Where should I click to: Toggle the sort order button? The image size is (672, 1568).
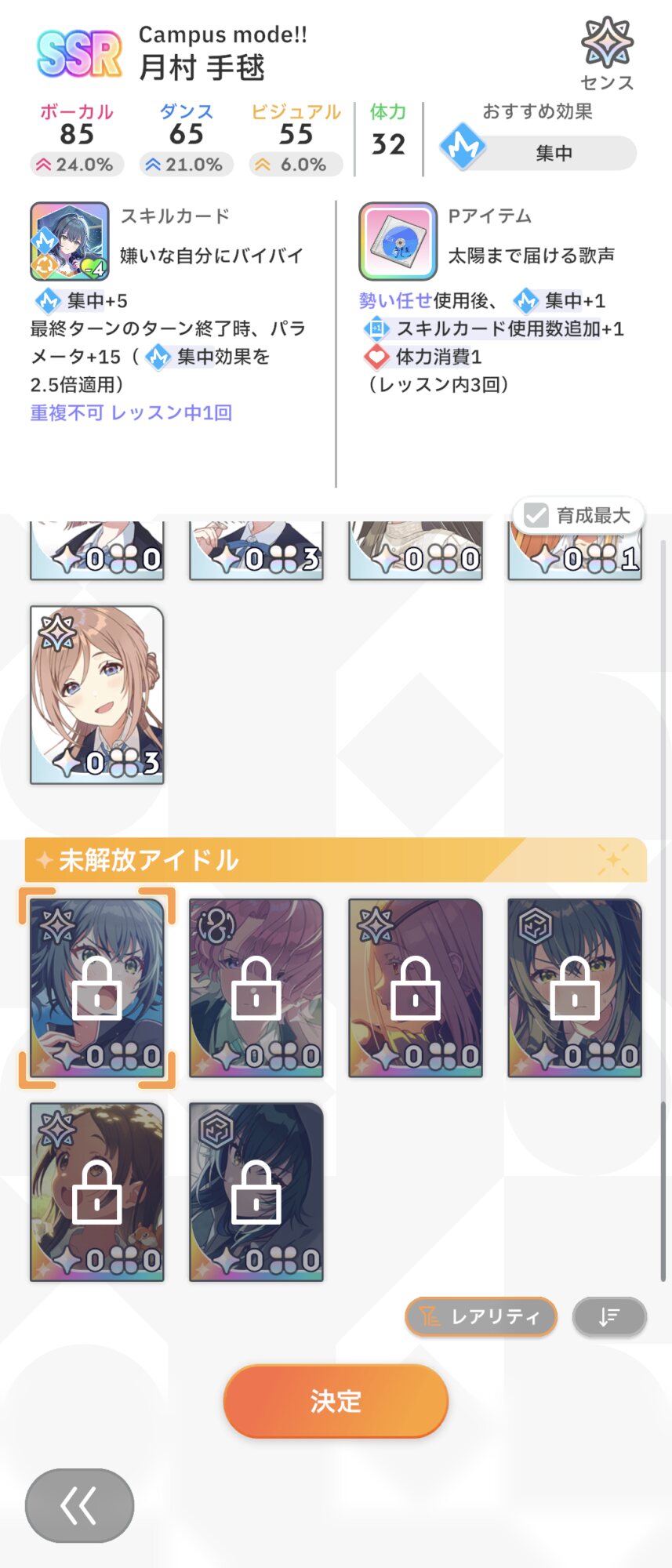click(x=609, y=1316)
